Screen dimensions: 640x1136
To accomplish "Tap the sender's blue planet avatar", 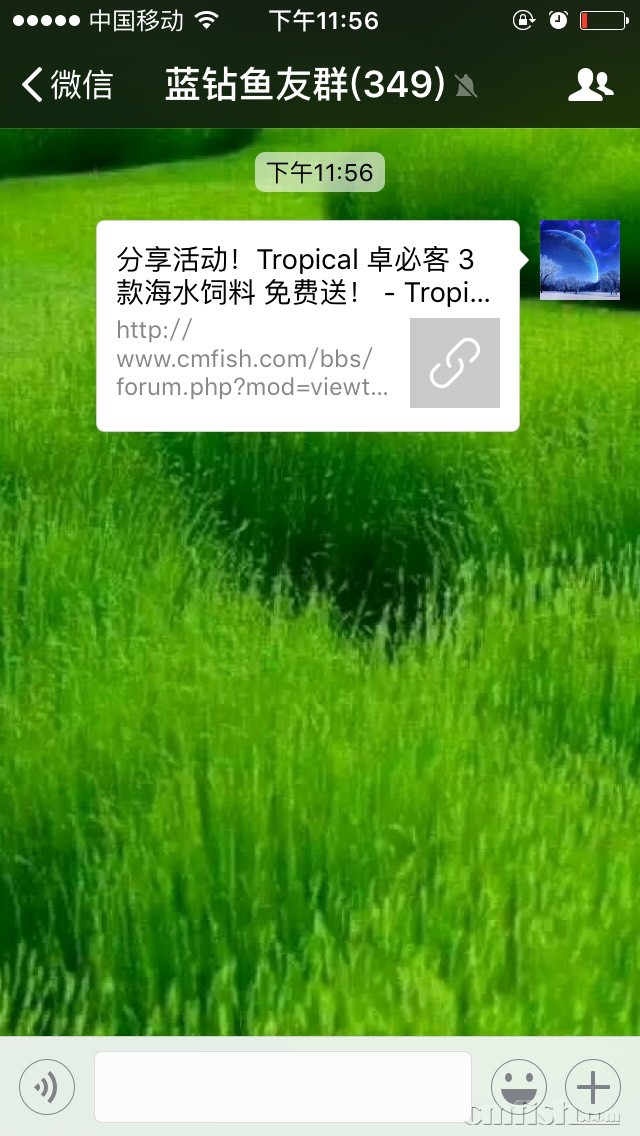I will 580,260.
